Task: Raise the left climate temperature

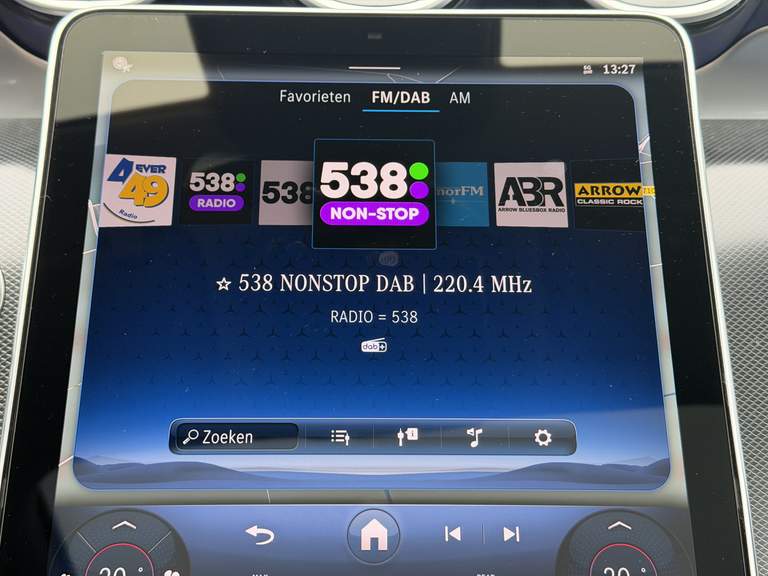Action: click(123, 526)
